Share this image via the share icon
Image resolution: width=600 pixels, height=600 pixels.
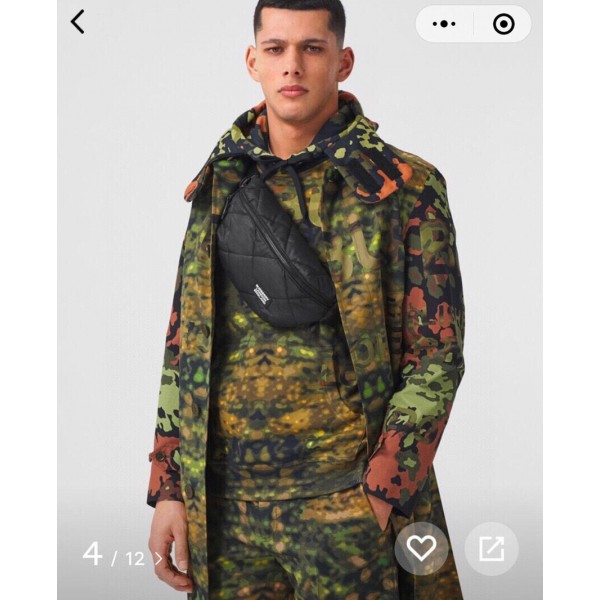pyautogui.click(x=491, y=548)
